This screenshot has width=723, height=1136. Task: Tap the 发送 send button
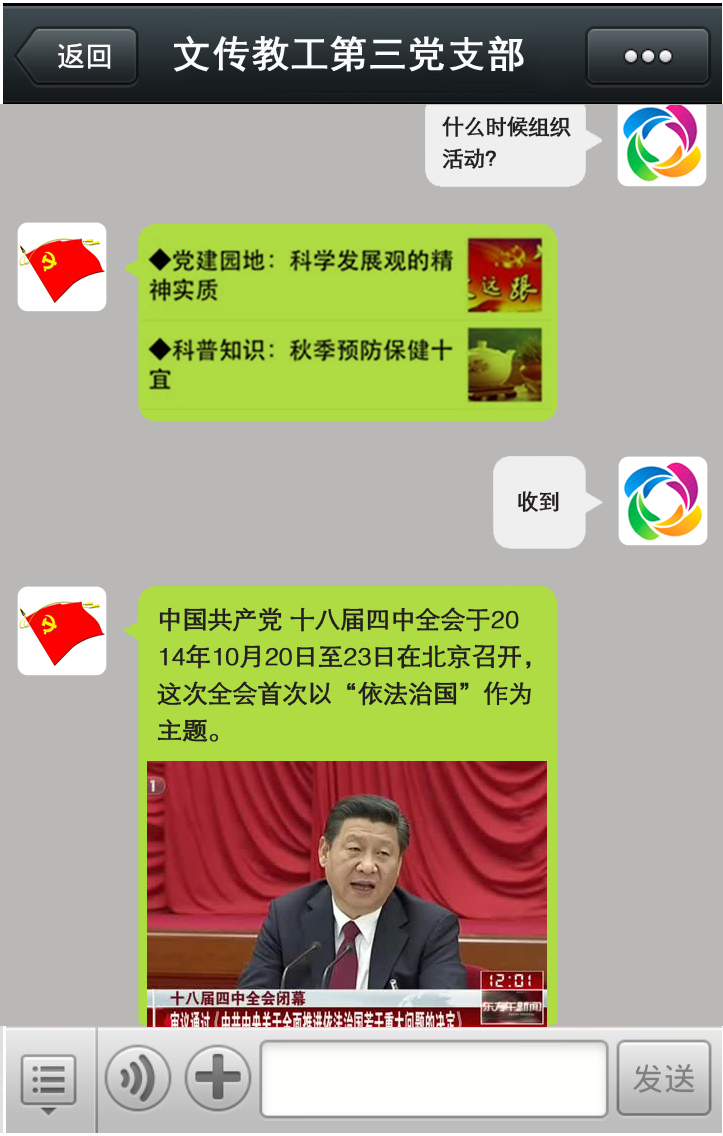(664, 1078)
